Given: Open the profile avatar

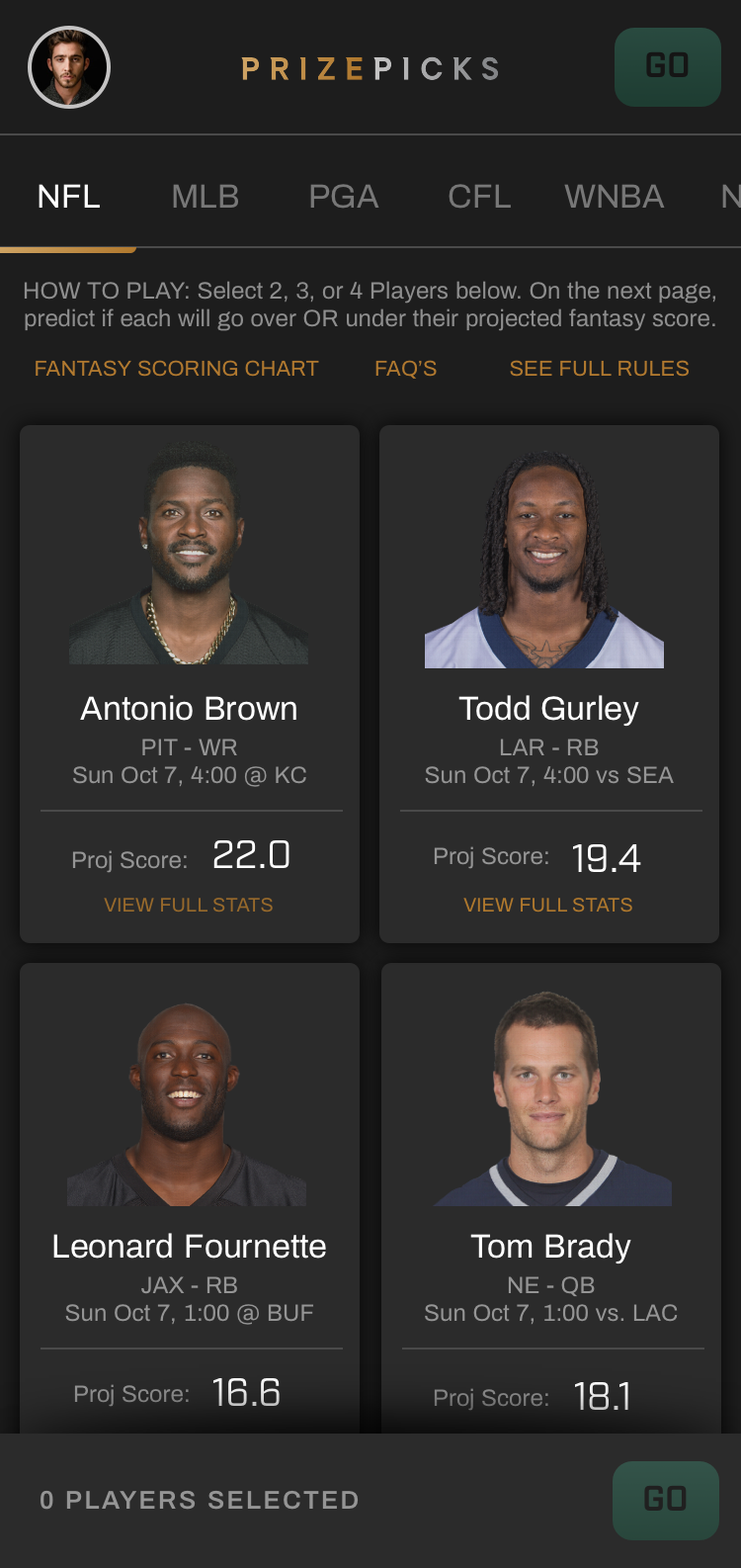Looking at the screenshot, I should tap(69, 67).
